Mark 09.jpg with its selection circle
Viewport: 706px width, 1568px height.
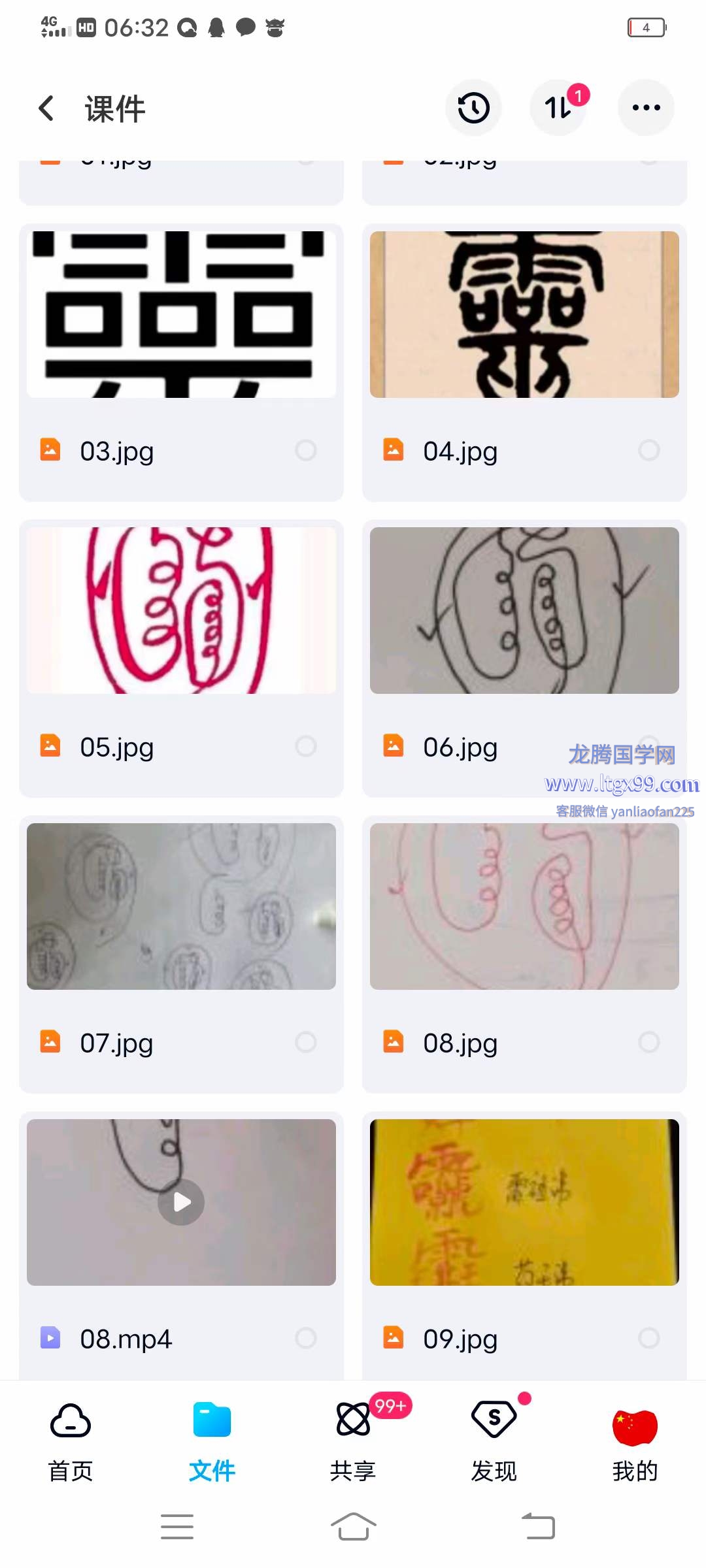click(x=648, y=1338)
